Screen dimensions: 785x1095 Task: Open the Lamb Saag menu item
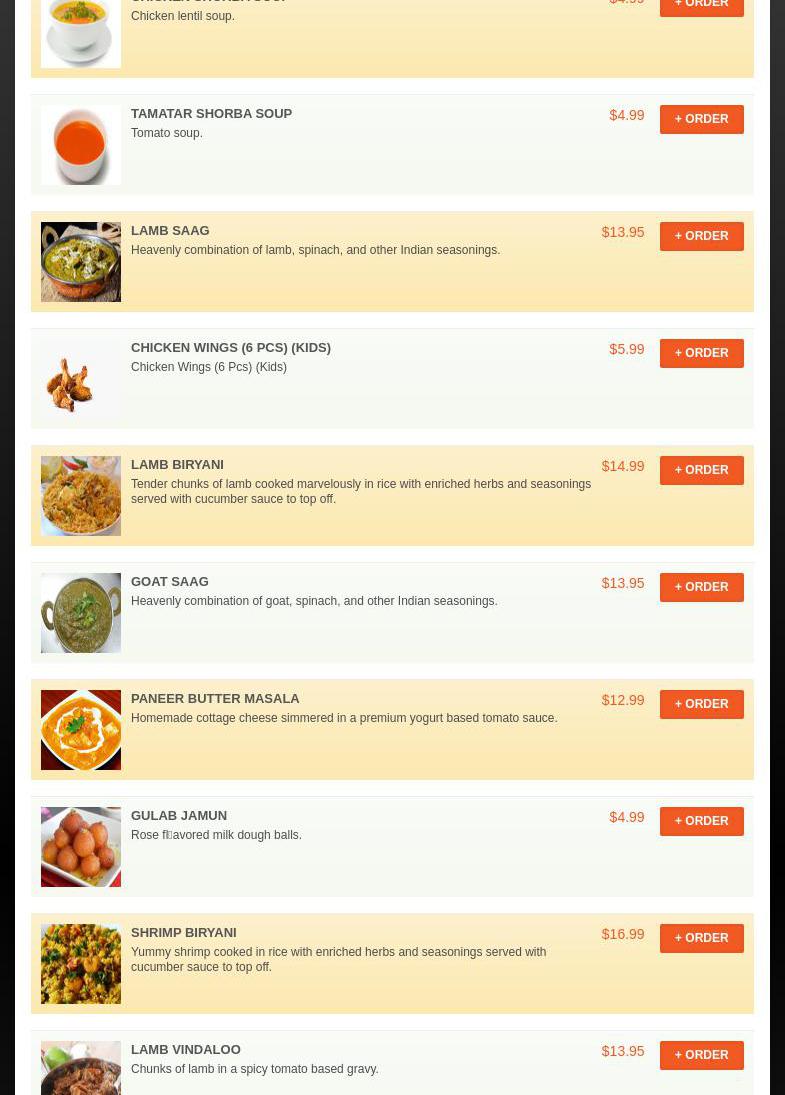(x=170, y=231)
